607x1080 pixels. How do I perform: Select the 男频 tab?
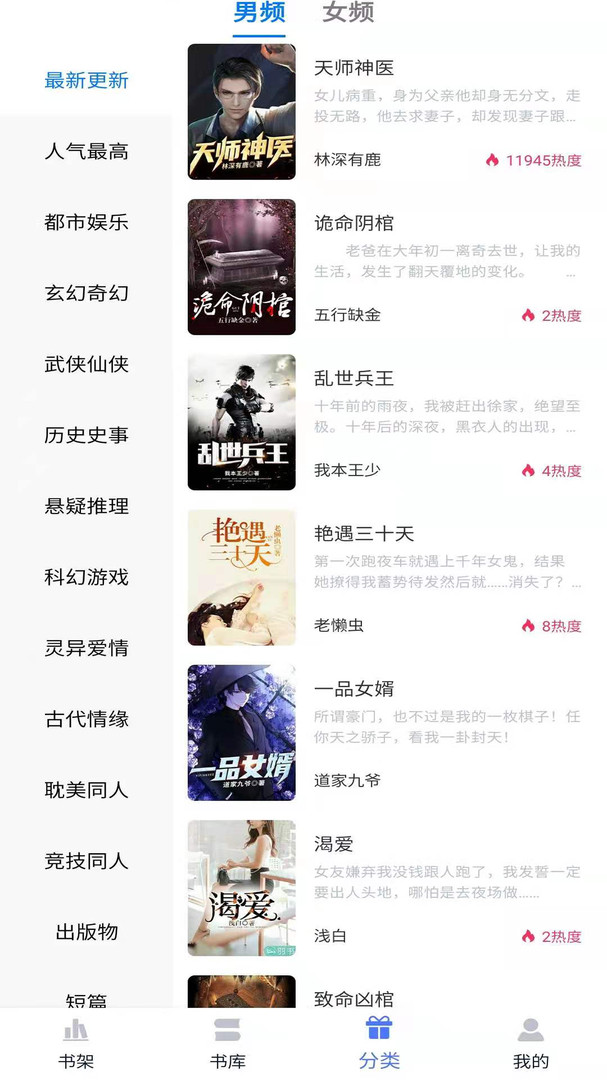tap(259, 13)
